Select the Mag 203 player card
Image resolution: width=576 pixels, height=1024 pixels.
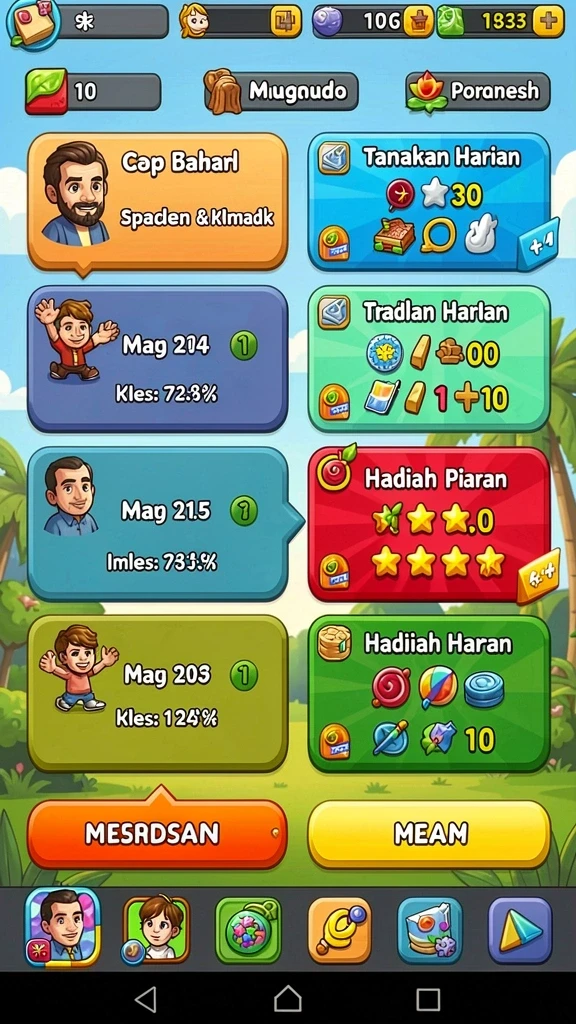tap(157, 693)
